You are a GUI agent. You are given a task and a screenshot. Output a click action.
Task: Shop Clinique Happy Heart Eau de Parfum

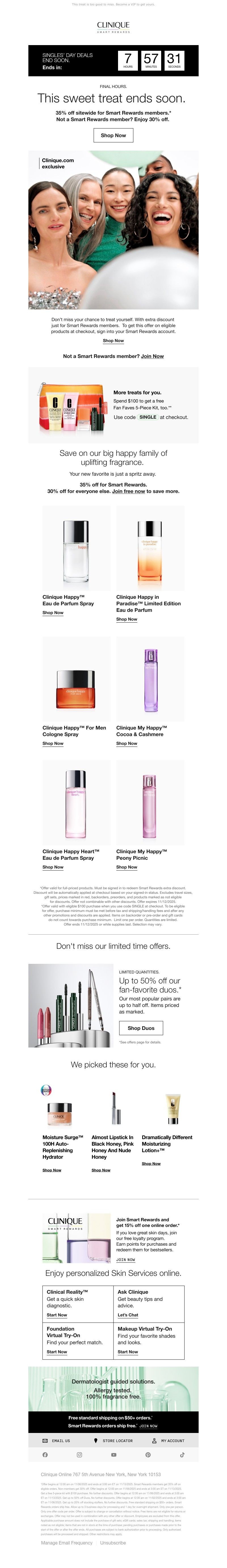pos(53,867)
